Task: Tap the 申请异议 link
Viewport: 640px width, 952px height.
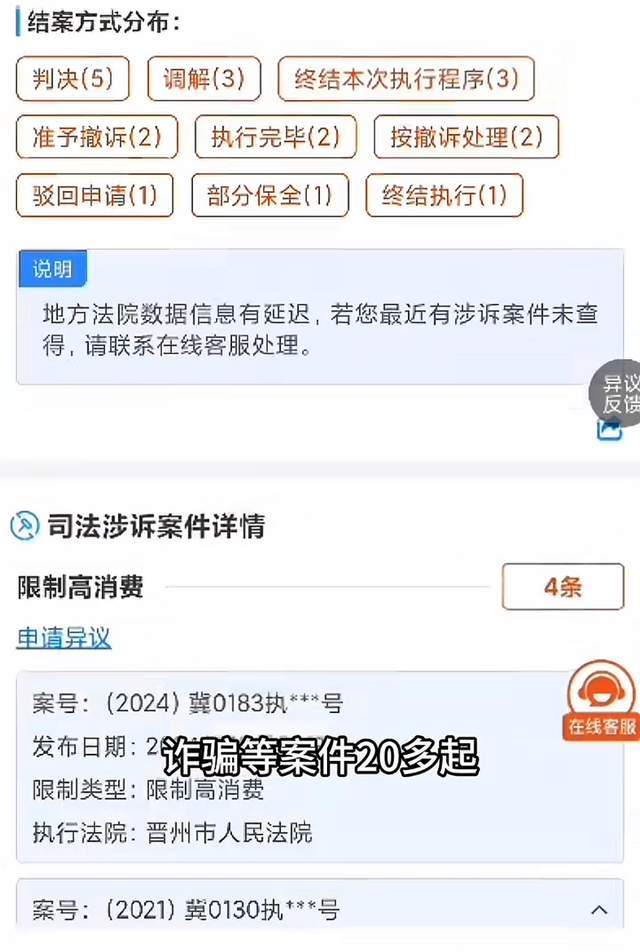Action: coord(64,638)
